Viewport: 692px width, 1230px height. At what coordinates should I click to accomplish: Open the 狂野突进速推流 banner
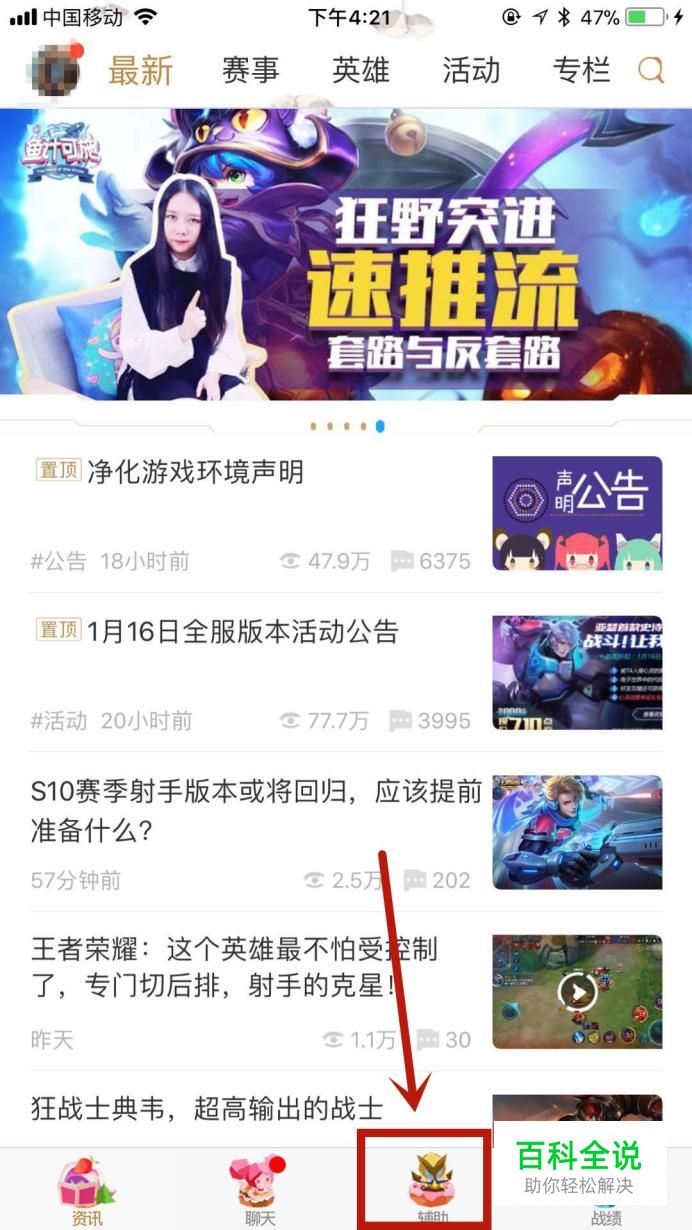(x=346, y=254)
